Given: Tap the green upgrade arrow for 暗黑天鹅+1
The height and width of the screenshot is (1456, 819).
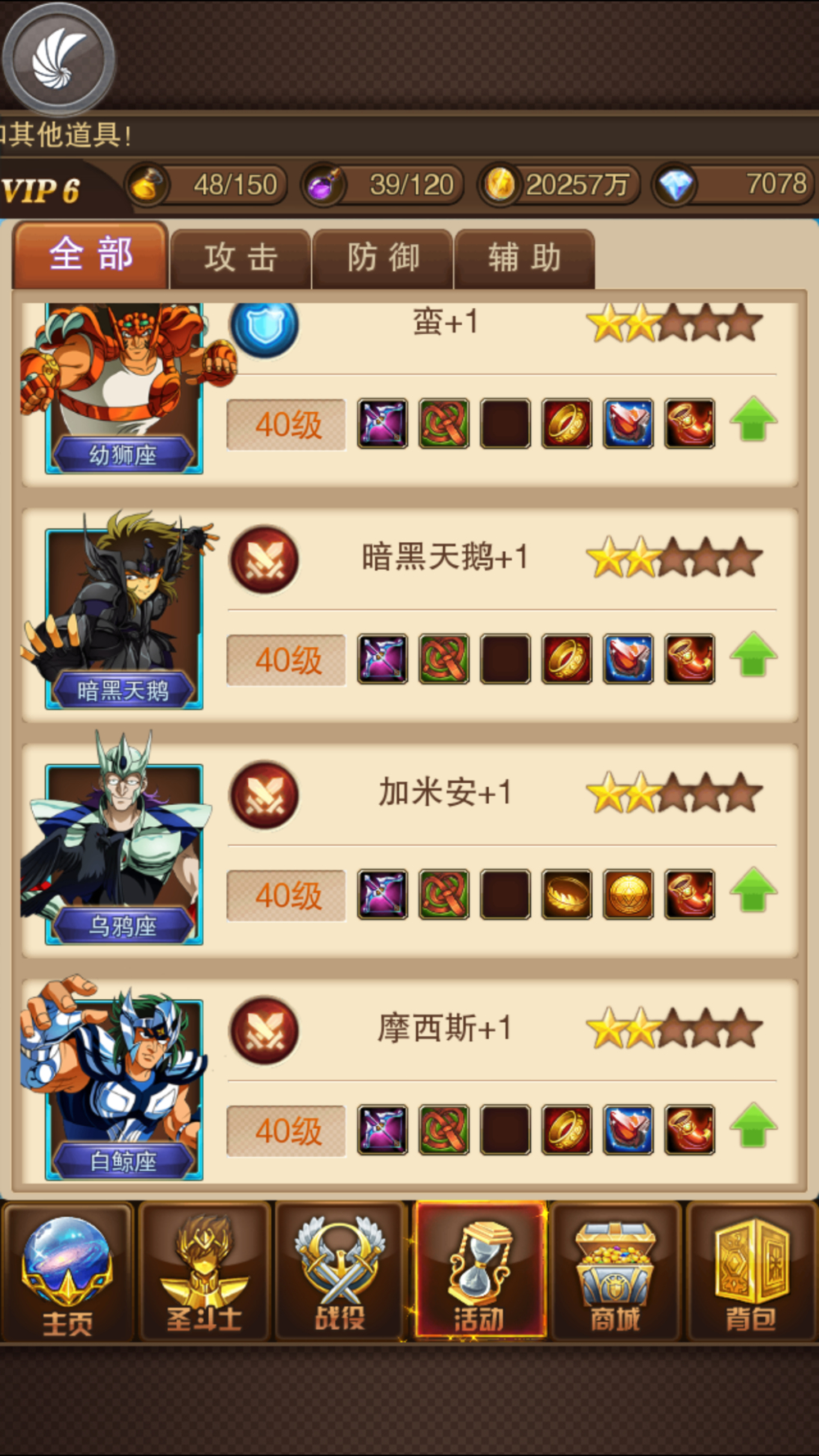Looking at the screenshot, I should tap(753, 655).
